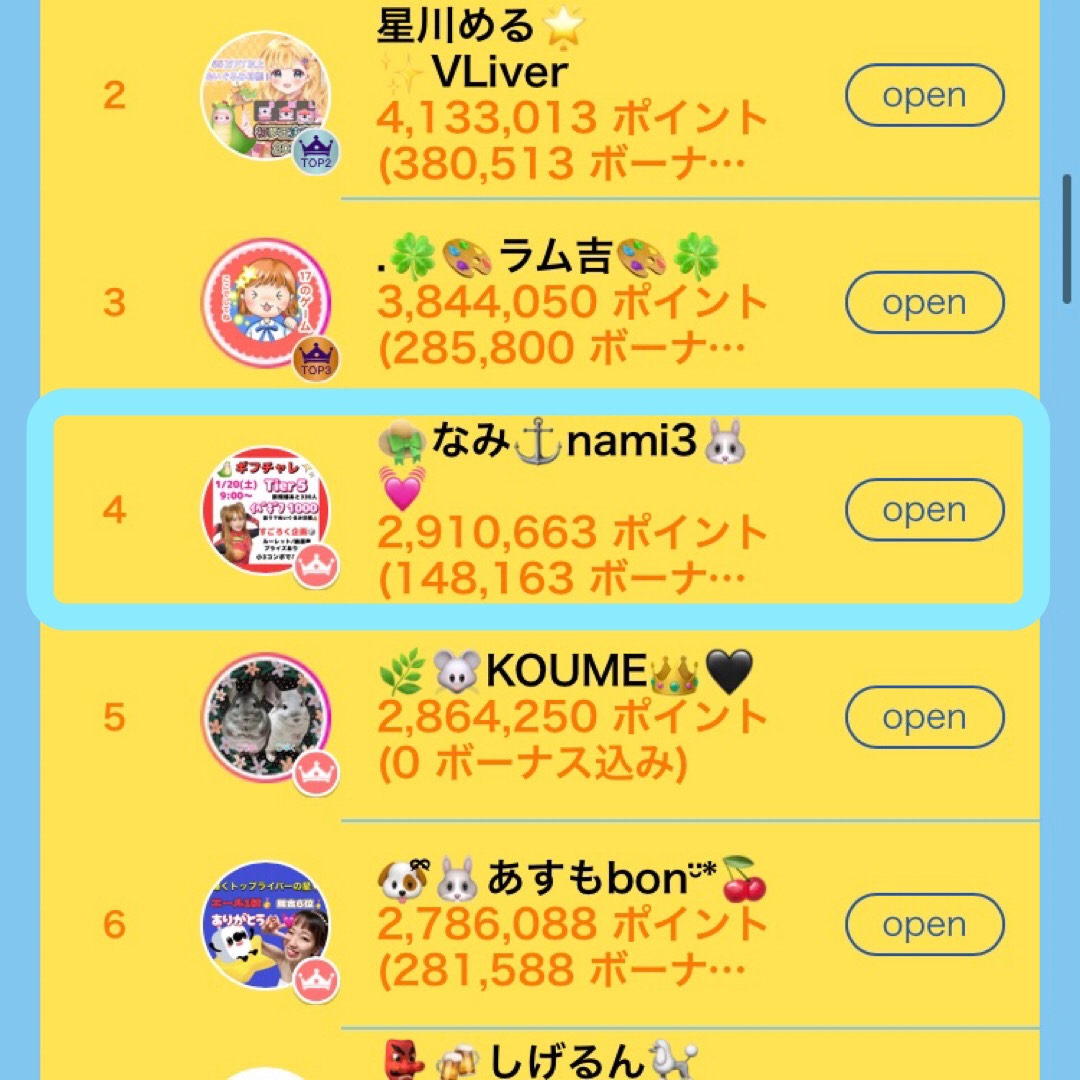Image resolution: width=1080 pixels, height=1080 pixels.
Task: Tap open button for あすもbon
Action: coord(924,924)
